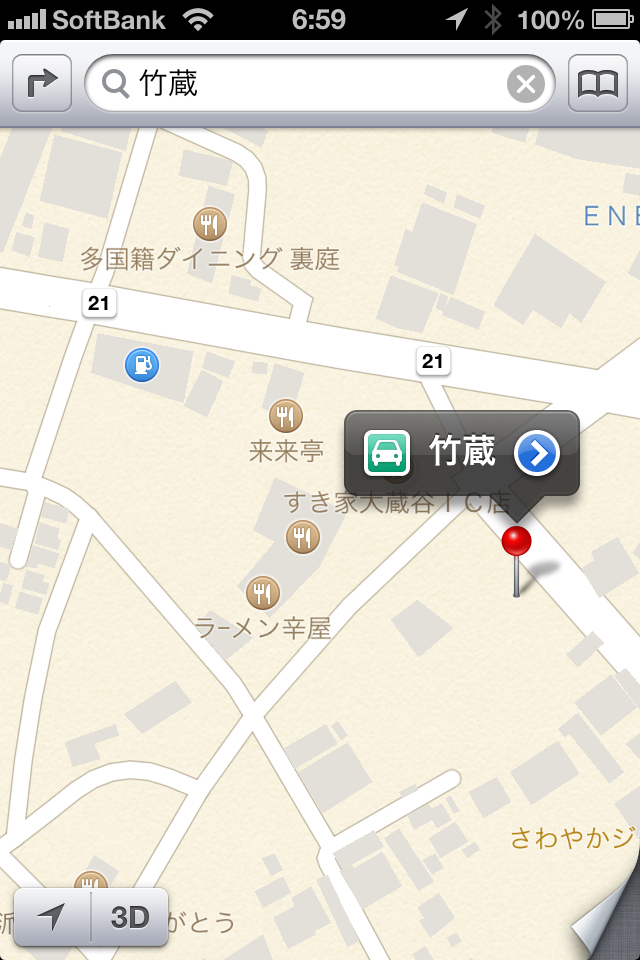The width and height of the screenshot is (640, 960).
Task: Get driving directions from the green car icon
Action: pos(387,454)
